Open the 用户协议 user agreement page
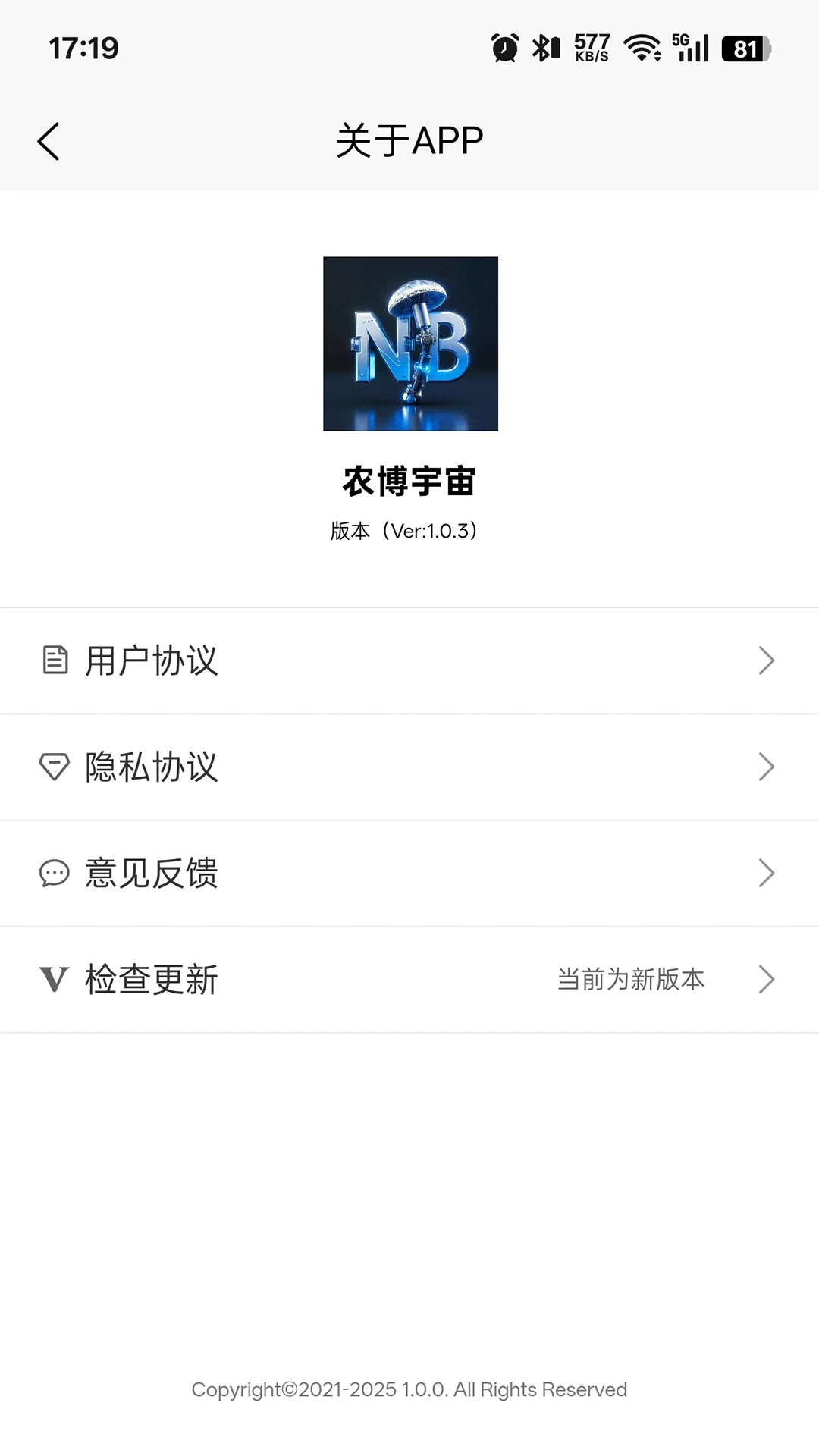The width and height of the screenshot is (819, 1456). click(x=152, y=660)
